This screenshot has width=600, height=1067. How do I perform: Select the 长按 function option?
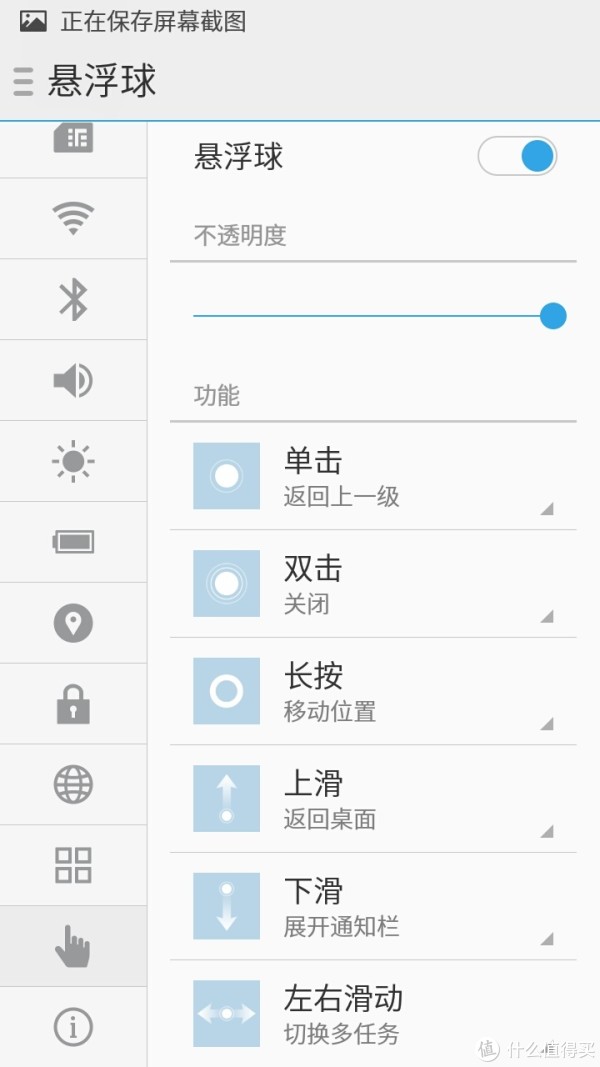[x=373, y=691]
